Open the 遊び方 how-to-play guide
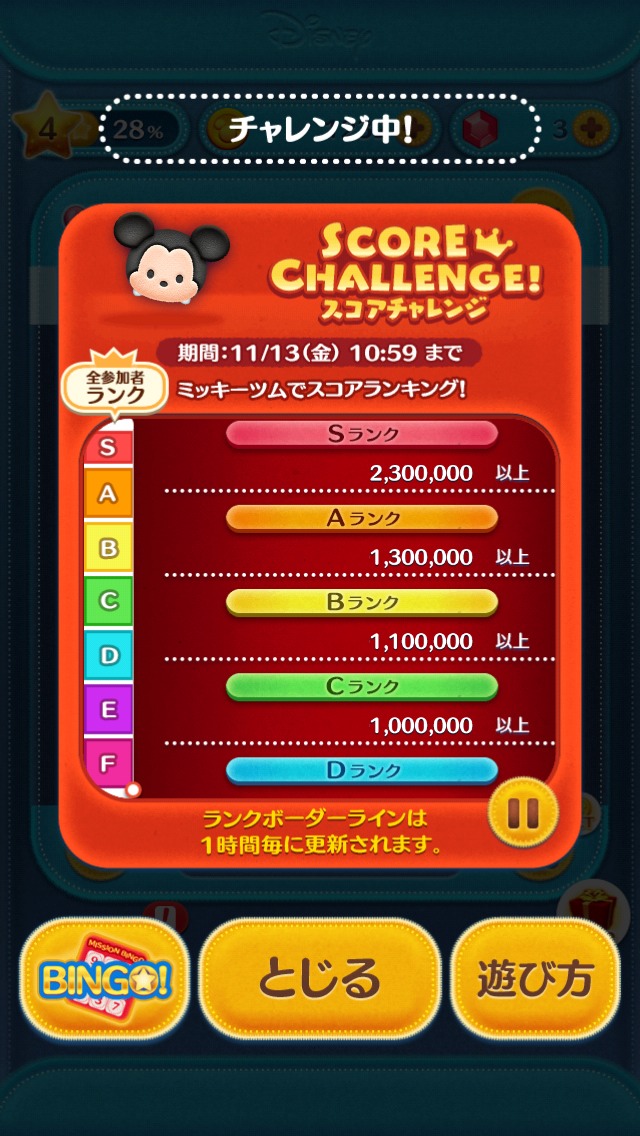This screenshot has height=1136, width=640. (x=535, y=977)
